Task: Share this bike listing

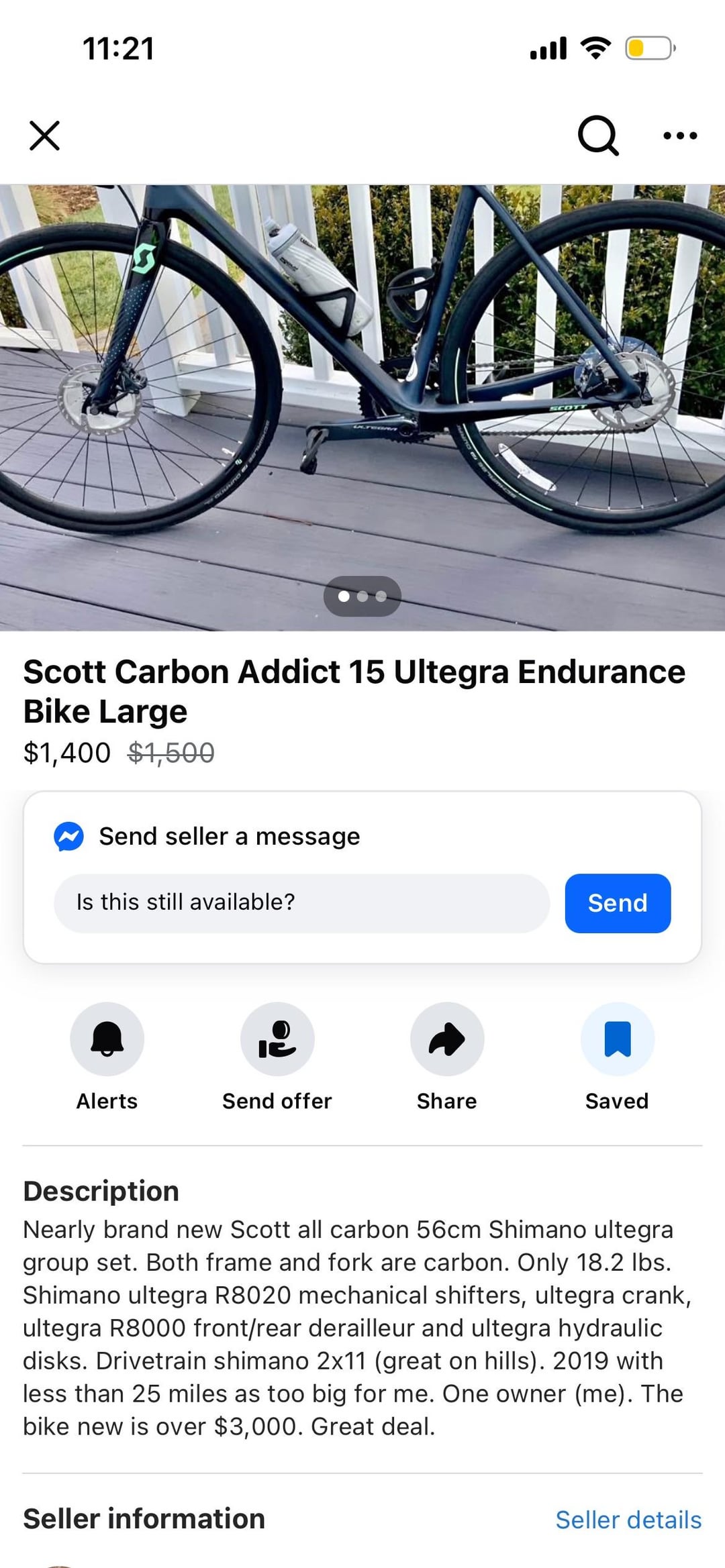Action: click(x=447, y=1039)
